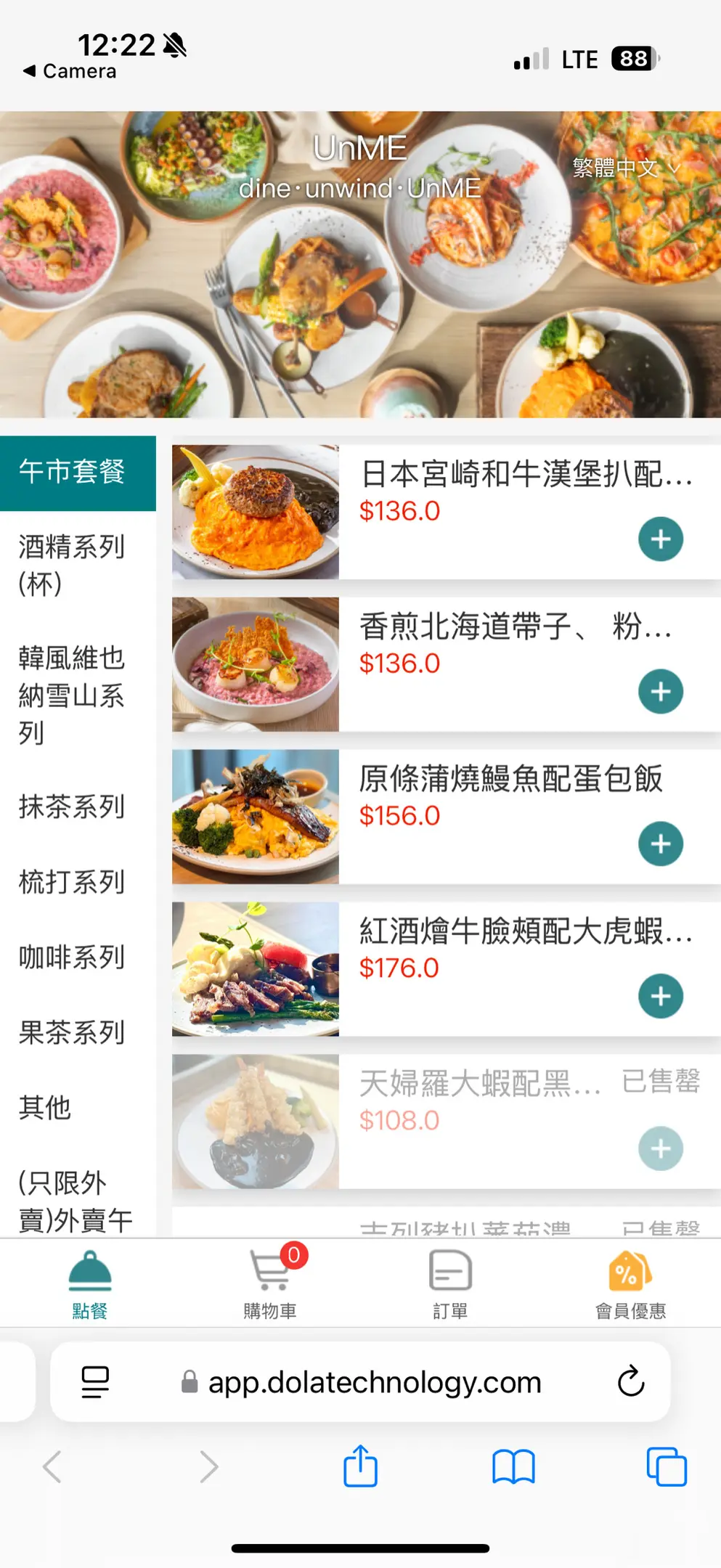Select the 午市套餐 lunch set category

71,473
